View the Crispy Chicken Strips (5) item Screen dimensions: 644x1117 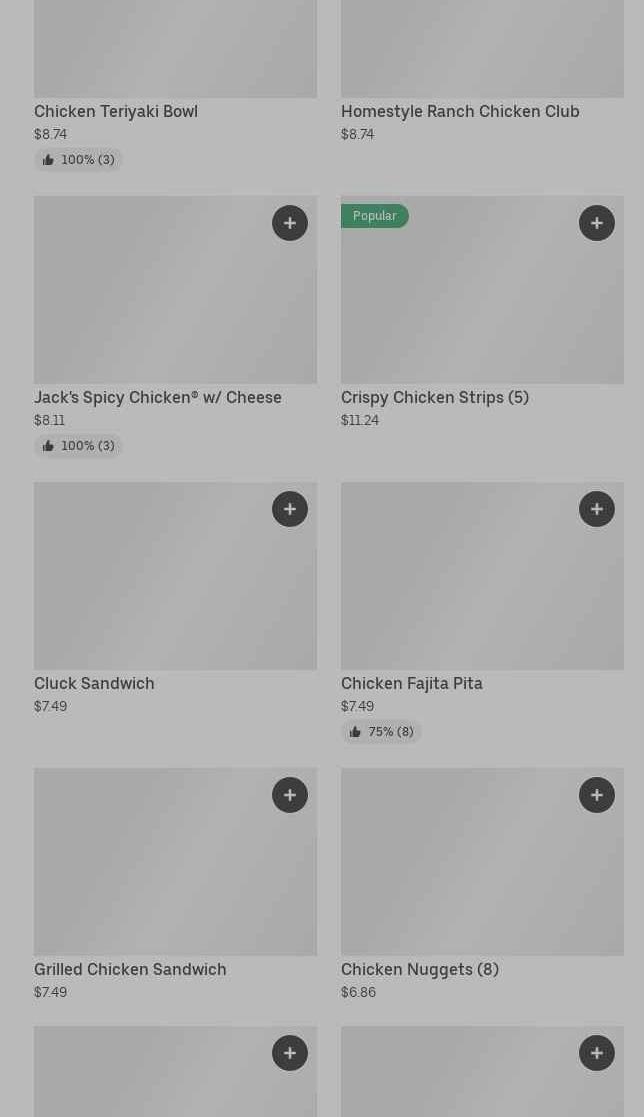pyautogui.click(x=435, y=397)
